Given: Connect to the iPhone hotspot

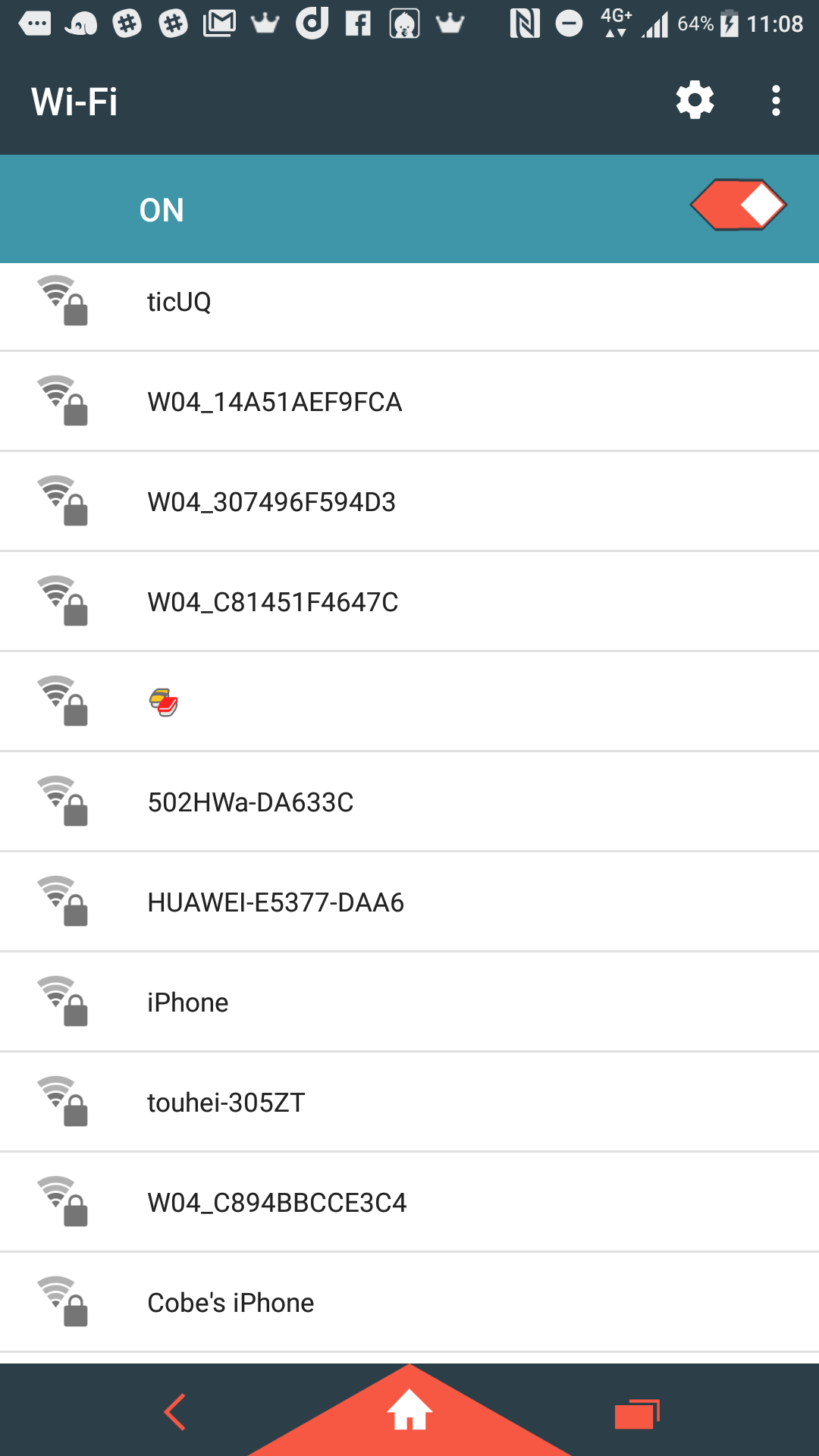Looking at the screenshot, I should tap(409, 1002).
